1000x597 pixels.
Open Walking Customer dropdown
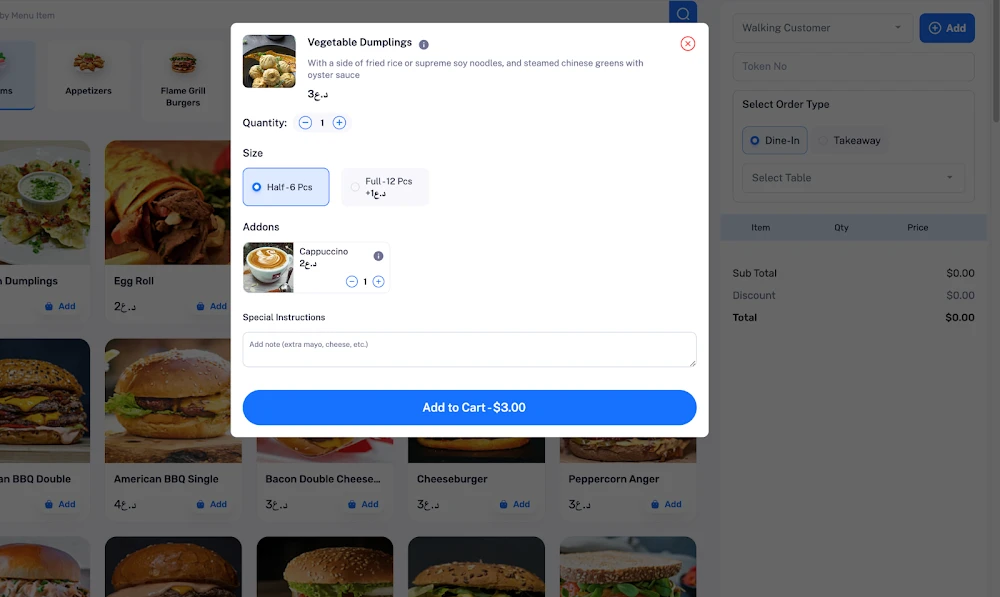(x=822, y=28)
